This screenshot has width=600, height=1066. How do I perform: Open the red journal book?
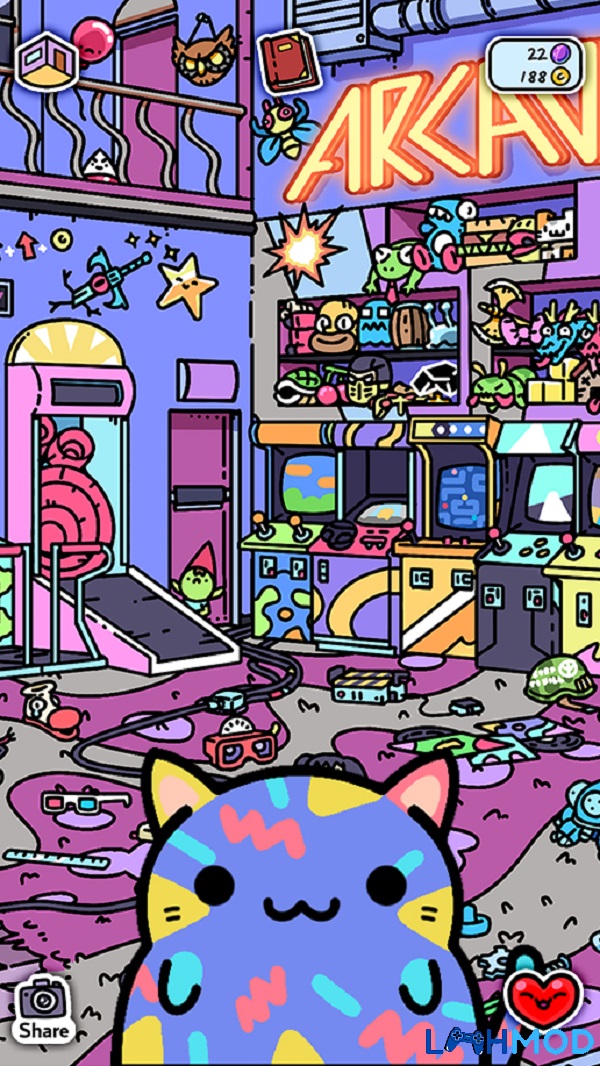pos(289,61)
